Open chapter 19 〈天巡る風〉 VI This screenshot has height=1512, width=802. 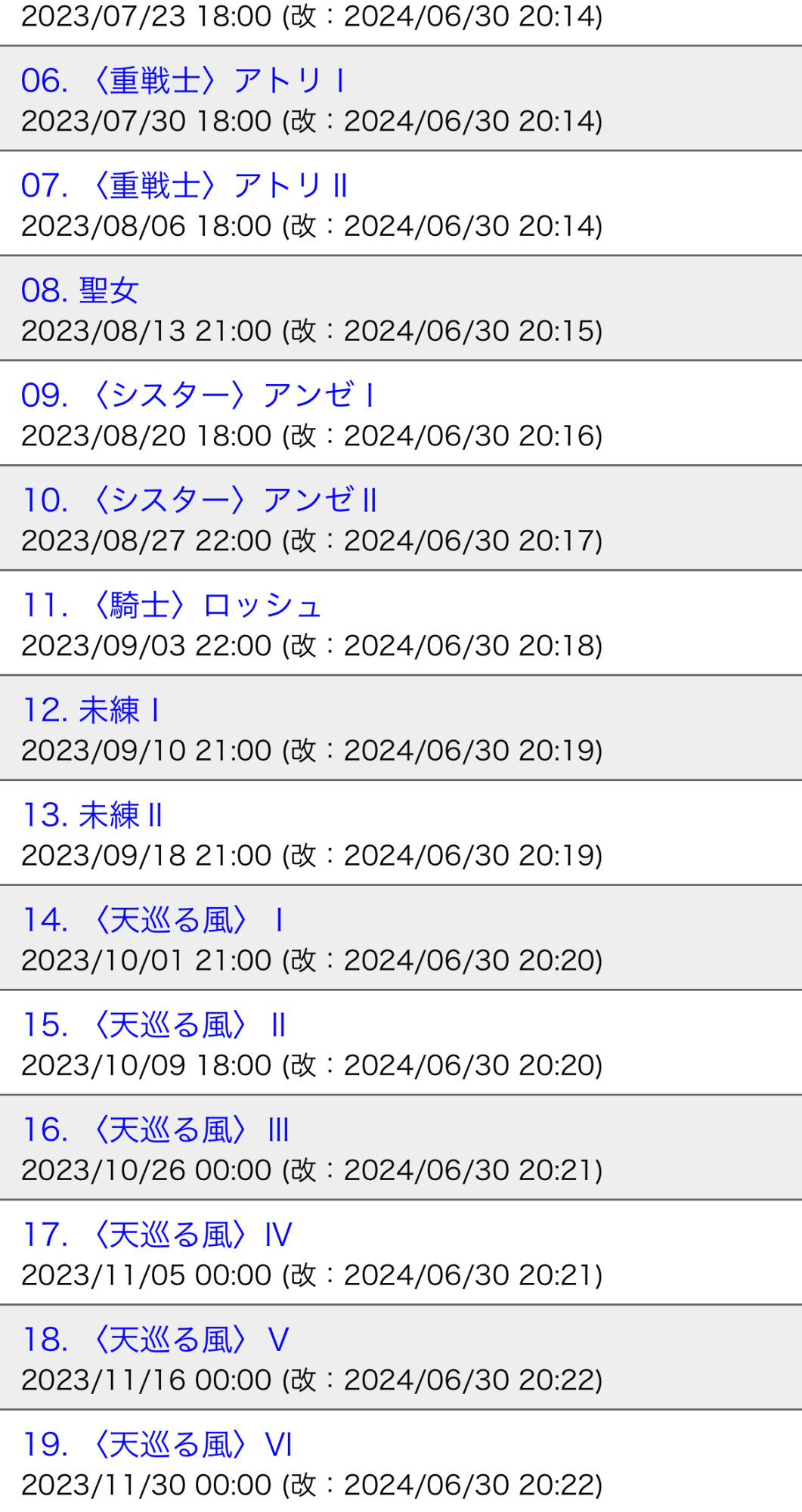coord(156,1445)
